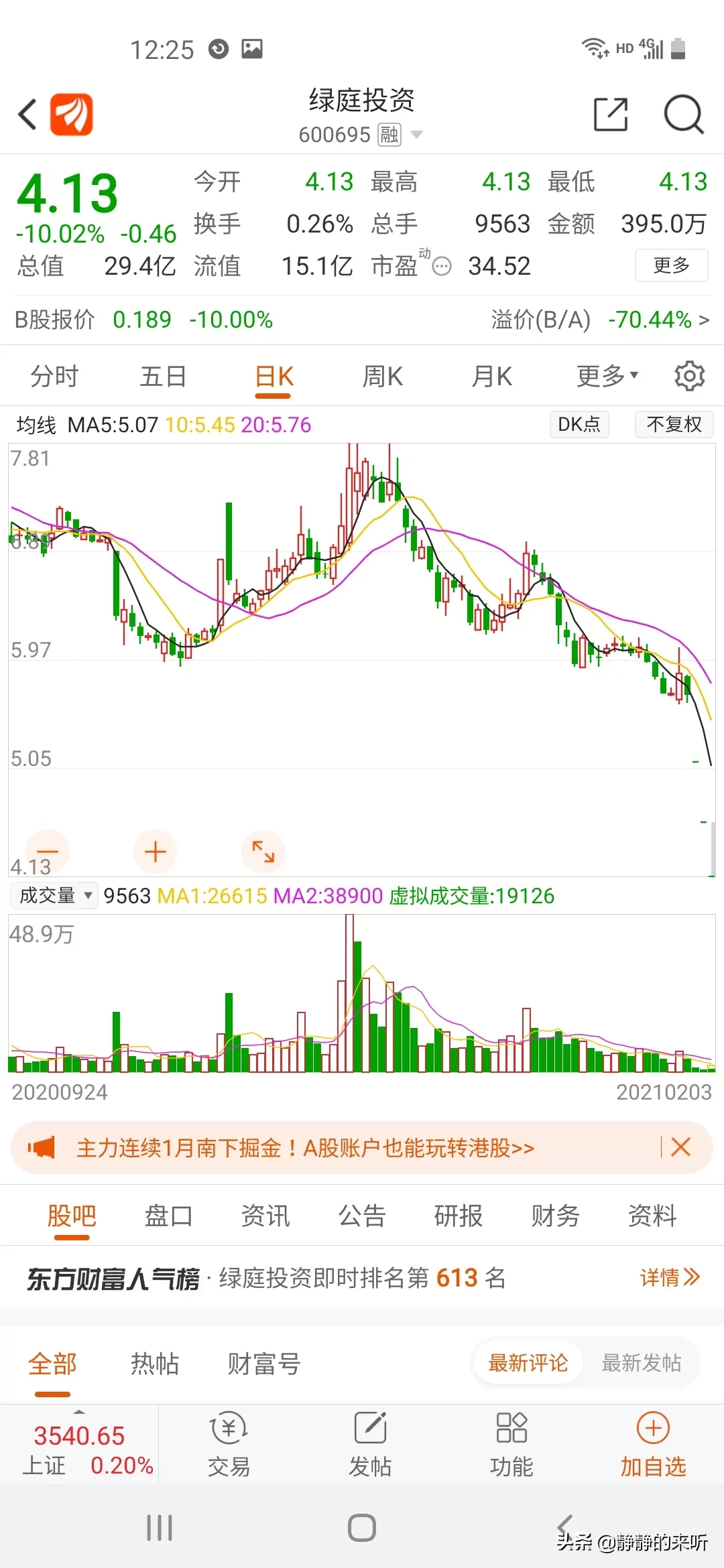Open the search magnifier
Viewport: 724px width, 1568px height.
click(x=683, y=114)
